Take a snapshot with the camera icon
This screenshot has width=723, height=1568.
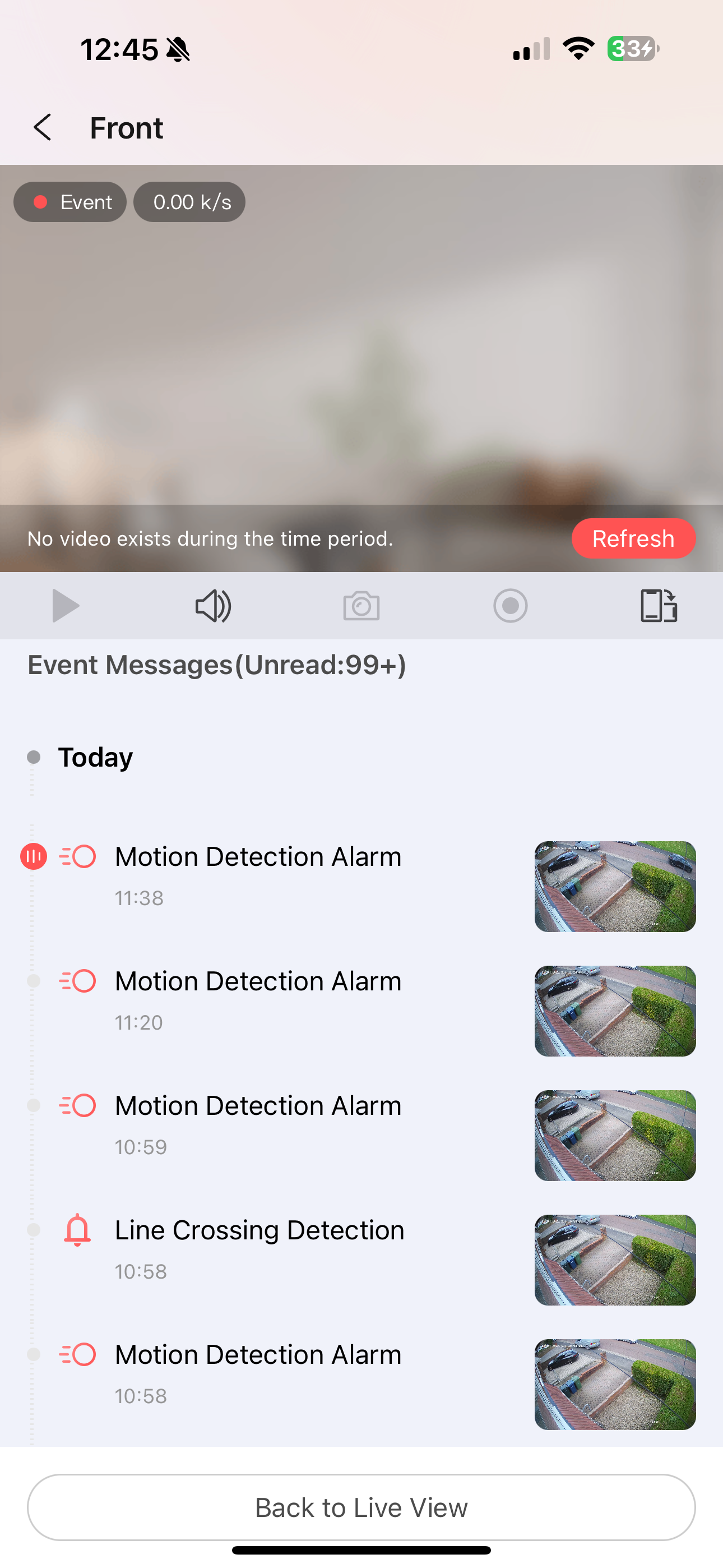point(361,606)
